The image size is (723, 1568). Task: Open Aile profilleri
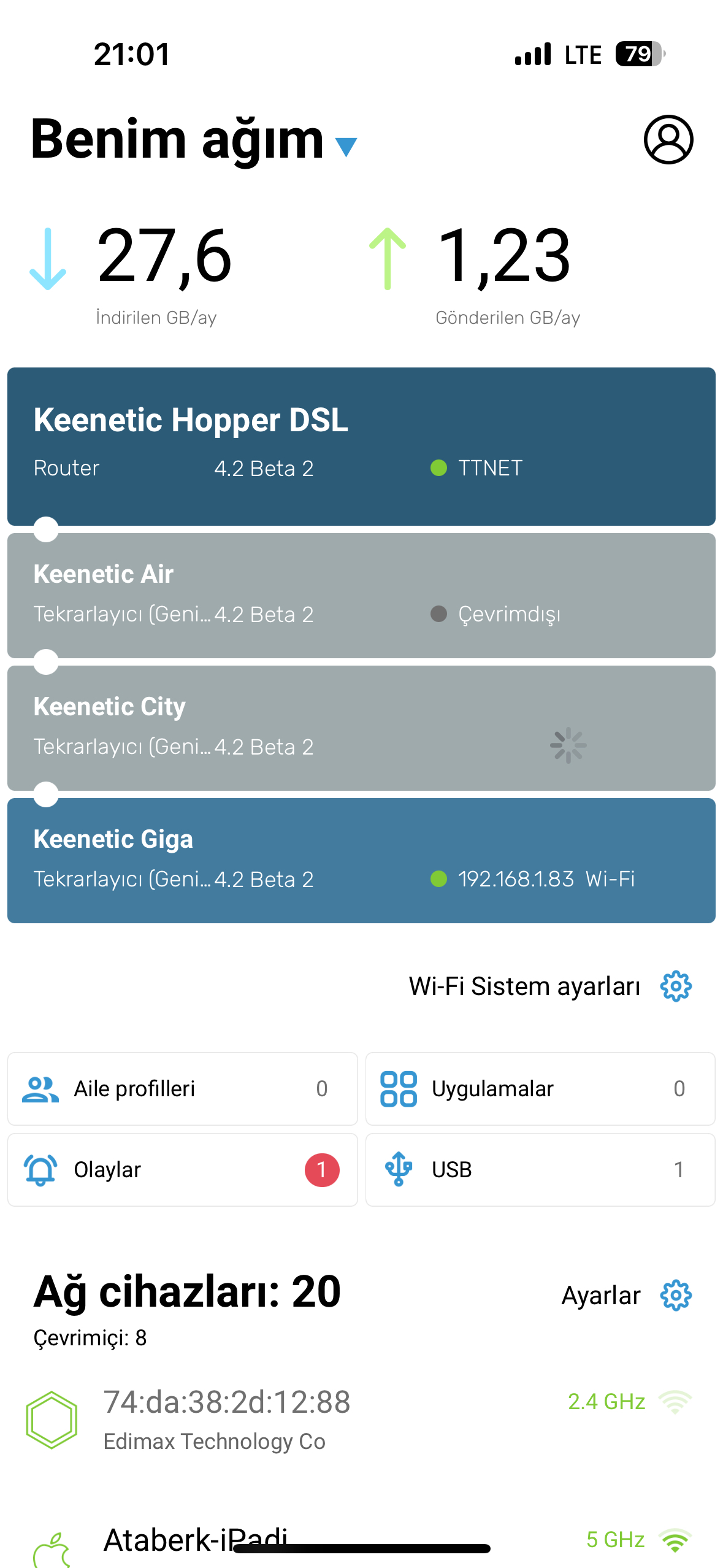click(183, 1089)
